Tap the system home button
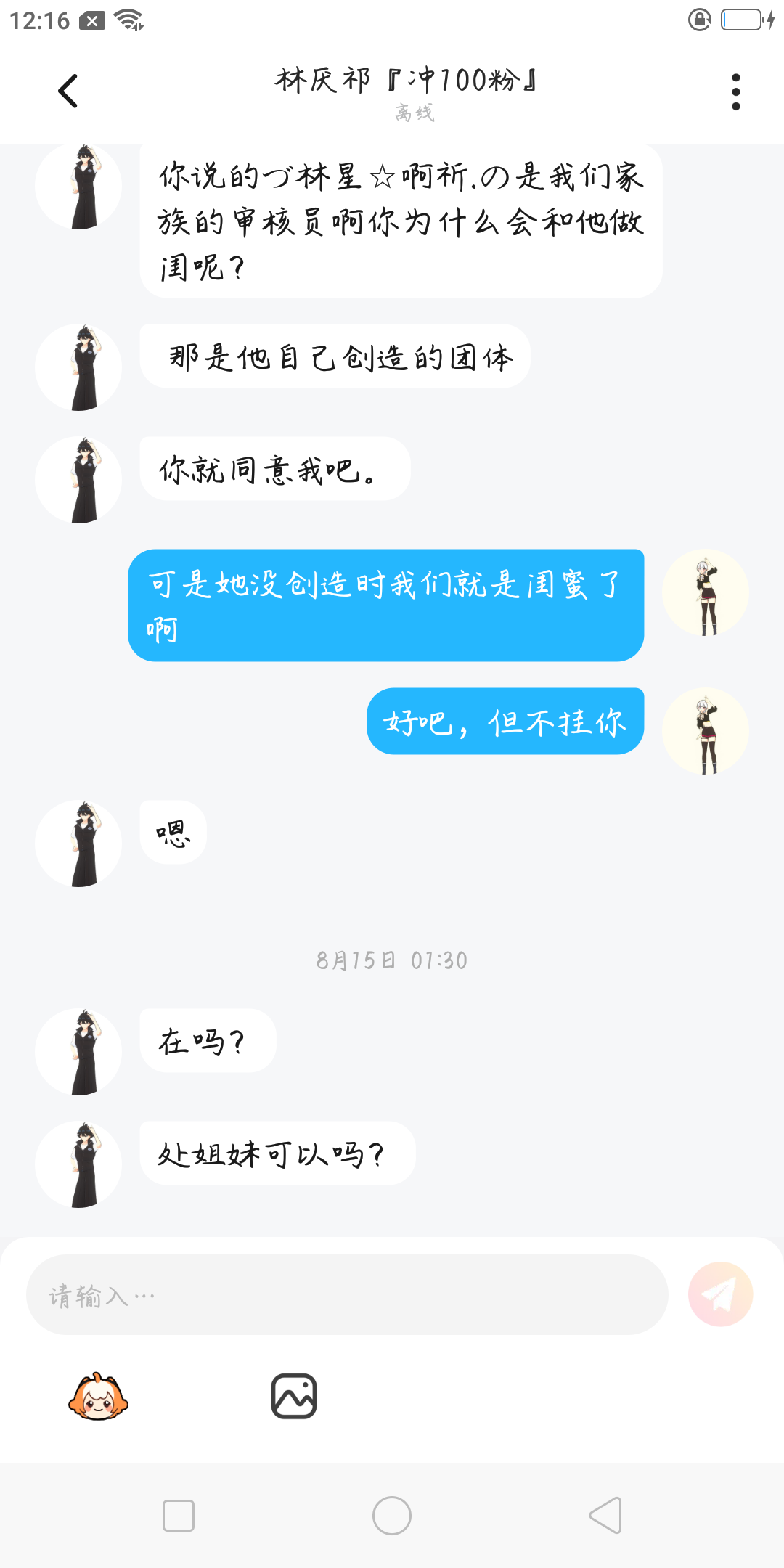 point(392,1516)
